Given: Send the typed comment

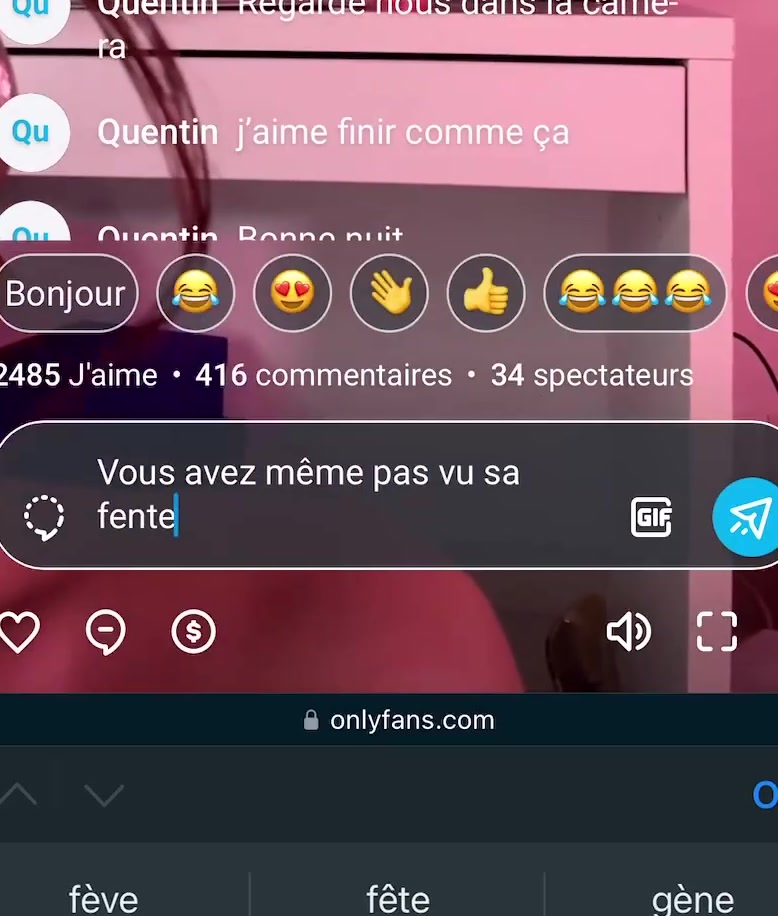Looking at the screenshot, I should 748,516.
